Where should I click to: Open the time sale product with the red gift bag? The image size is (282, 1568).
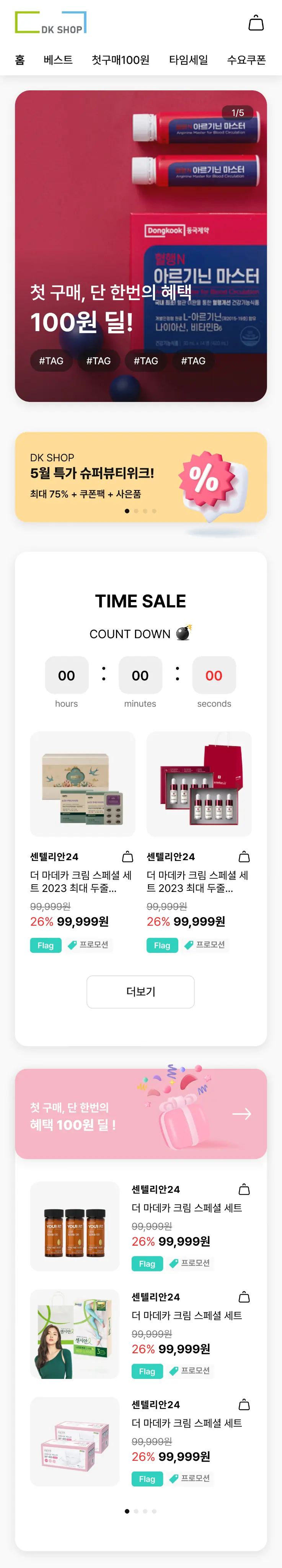click(x=199, y=784)
